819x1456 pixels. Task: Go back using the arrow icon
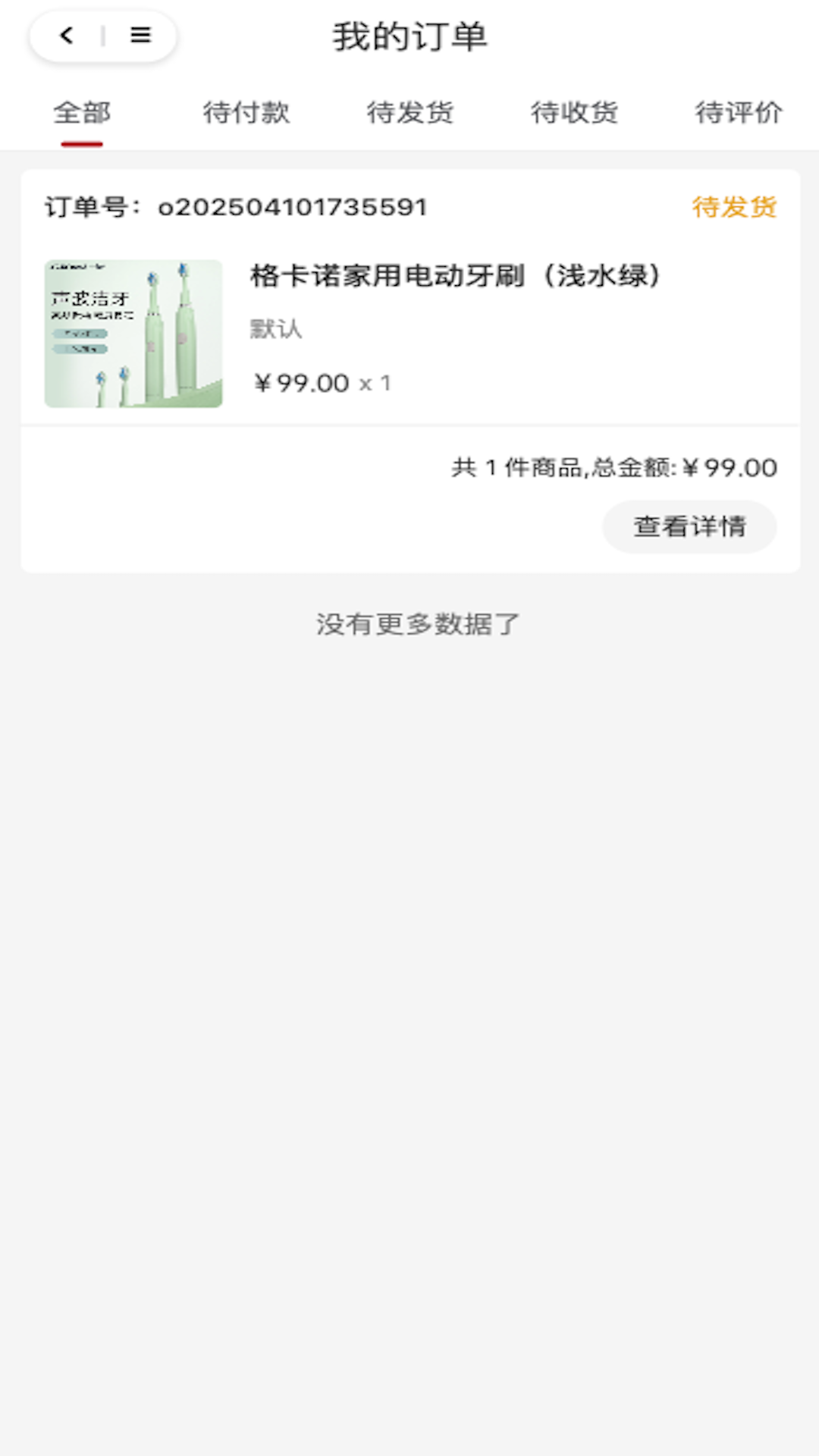coord(67,36)
